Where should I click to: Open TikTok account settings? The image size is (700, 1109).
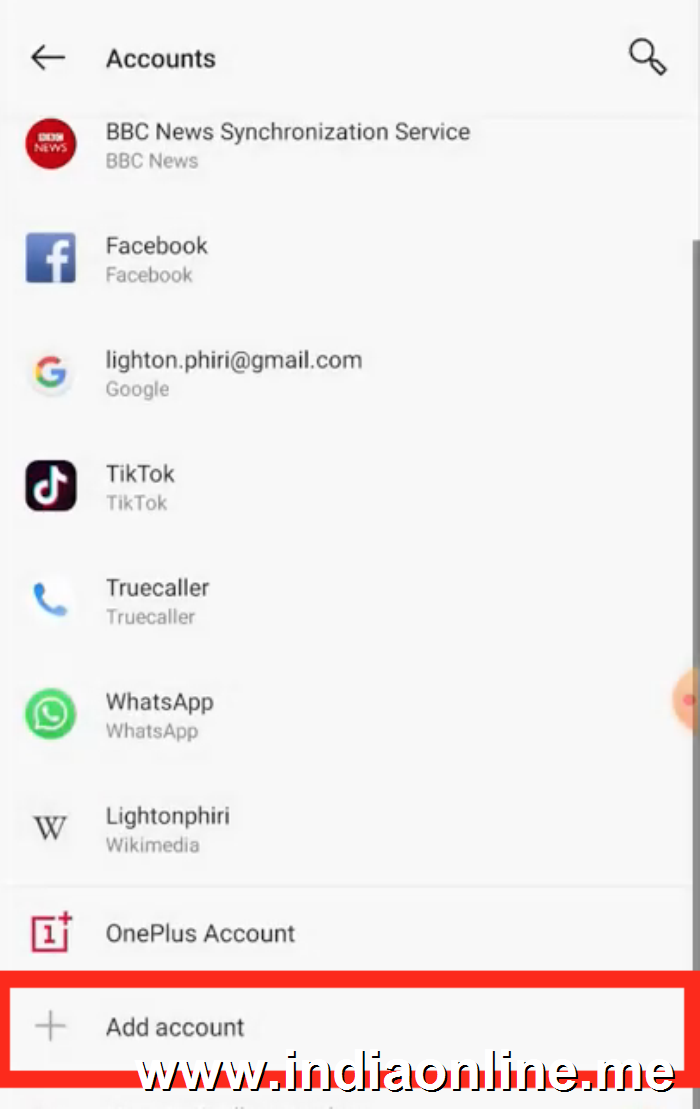click(x=140, y=487)
